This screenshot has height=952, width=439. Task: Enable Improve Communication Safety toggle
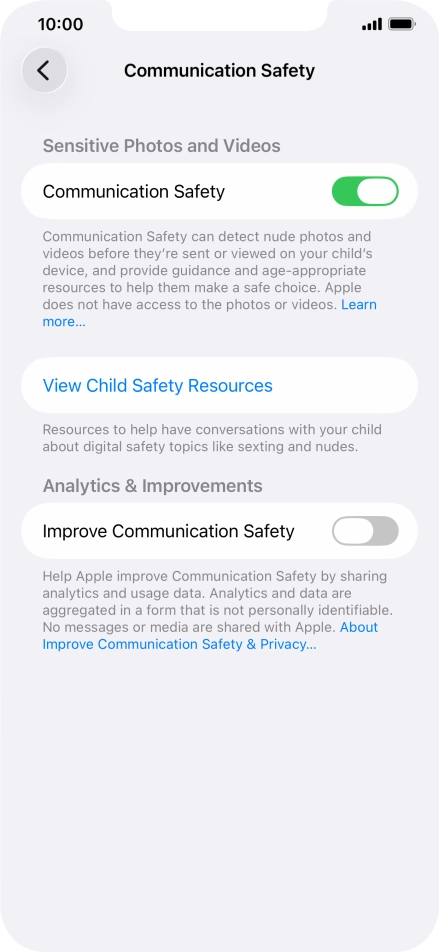[365, 531]
